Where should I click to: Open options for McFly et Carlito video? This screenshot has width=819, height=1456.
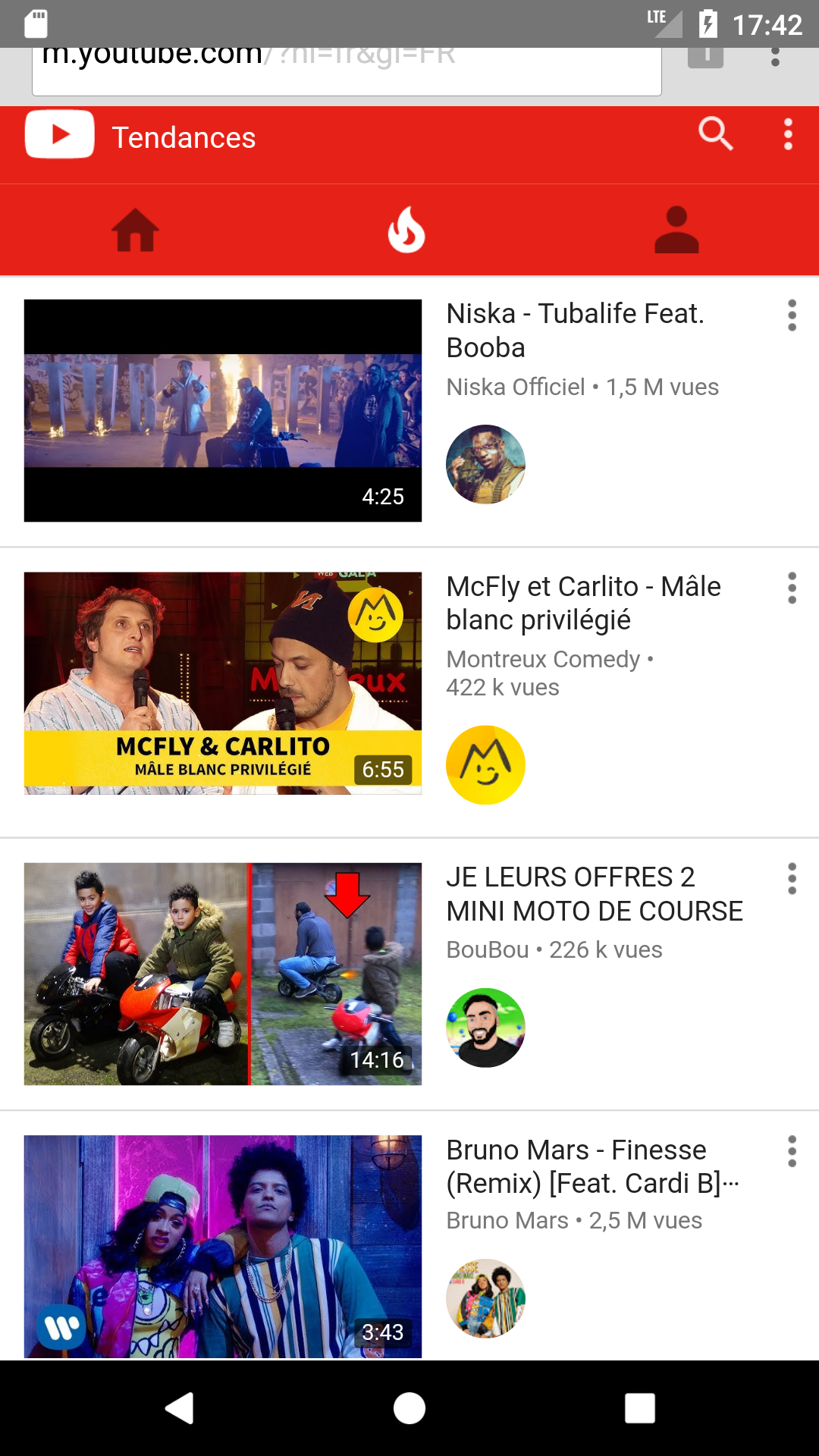792,588
